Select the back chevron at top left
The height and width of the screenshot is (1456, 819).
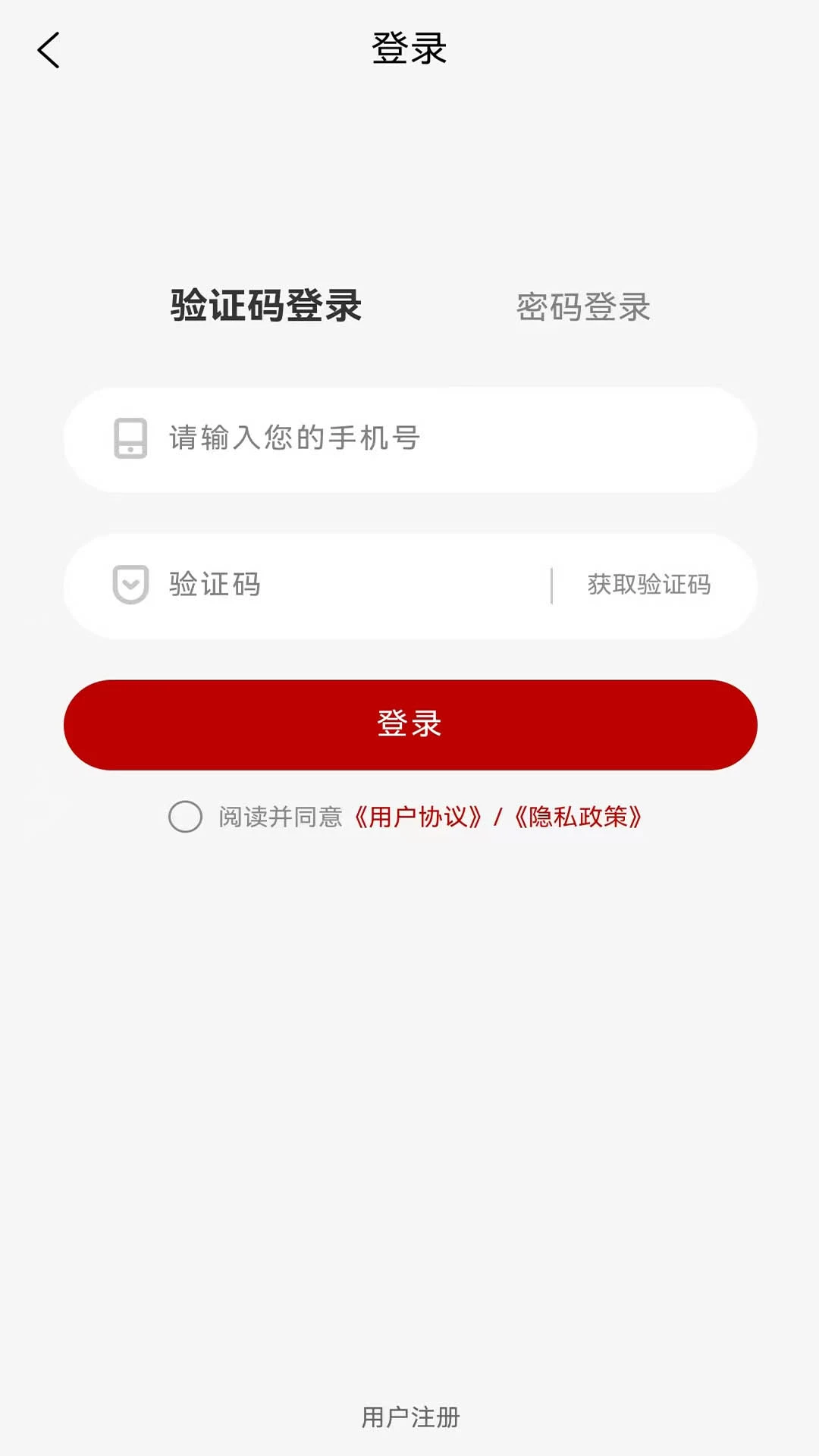[49, 49]
